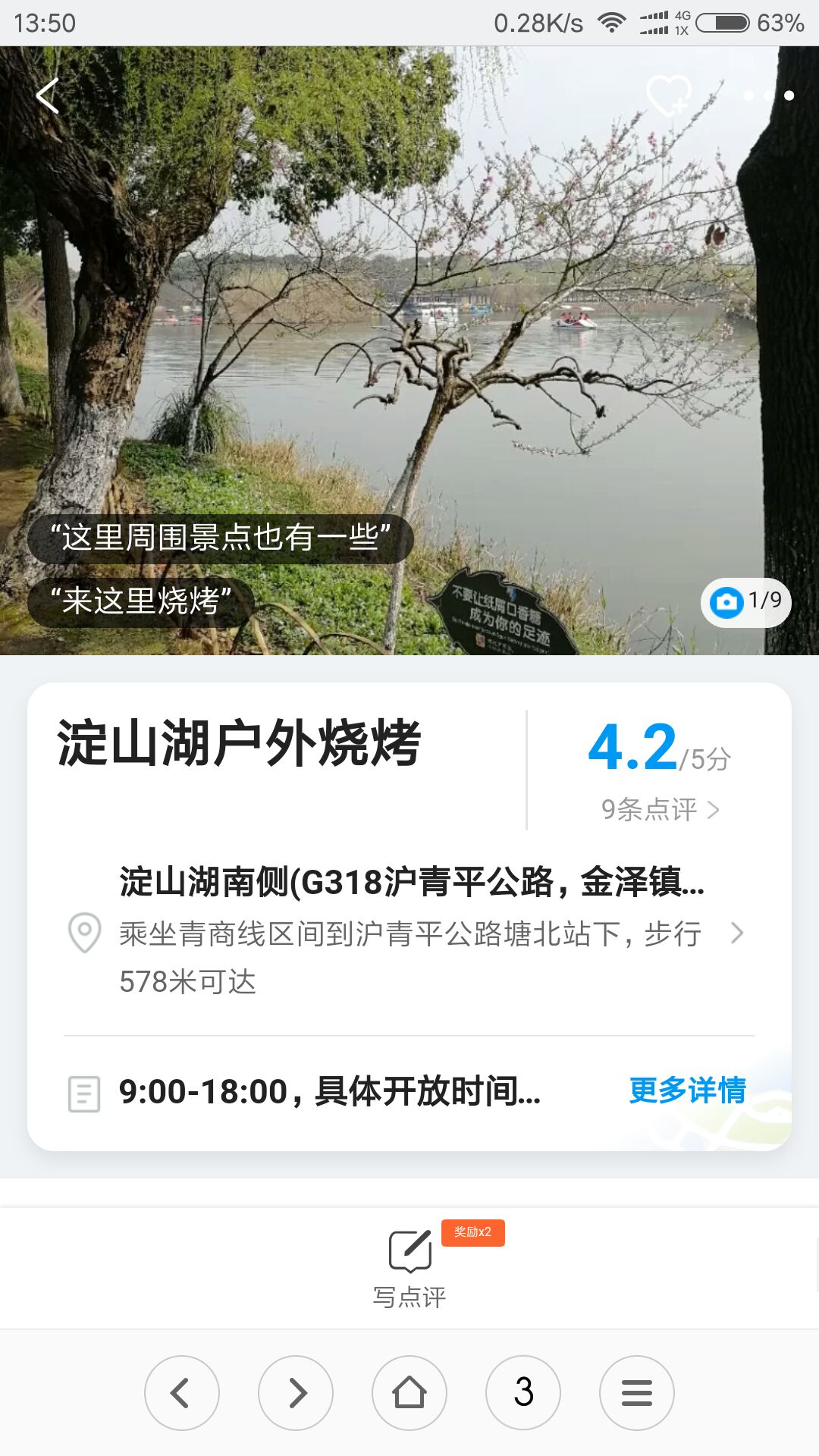Viewport: 819px width, 1456px height.
Task: Add this place to favorites
Action: pos(668,96)
